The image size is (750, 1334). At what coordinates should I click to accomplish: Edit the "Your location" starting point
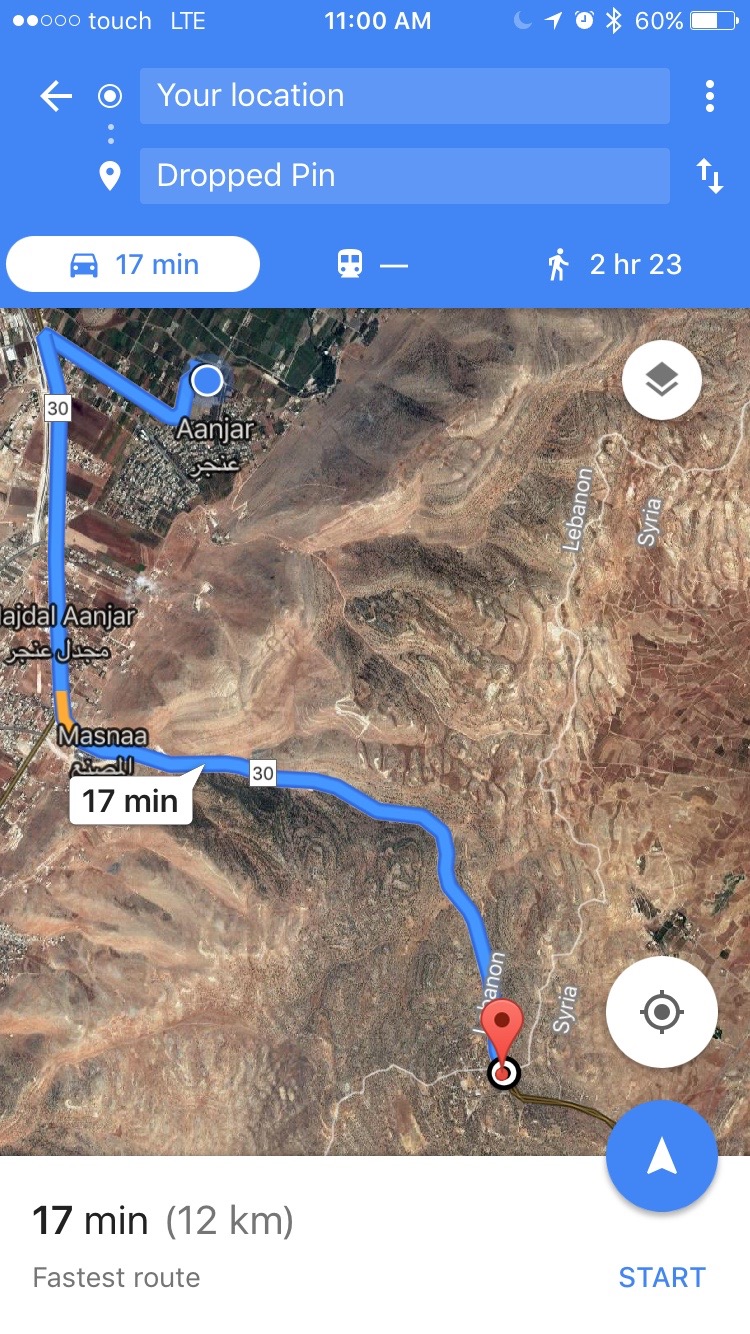pyautogui.click(x=404, y=96)
